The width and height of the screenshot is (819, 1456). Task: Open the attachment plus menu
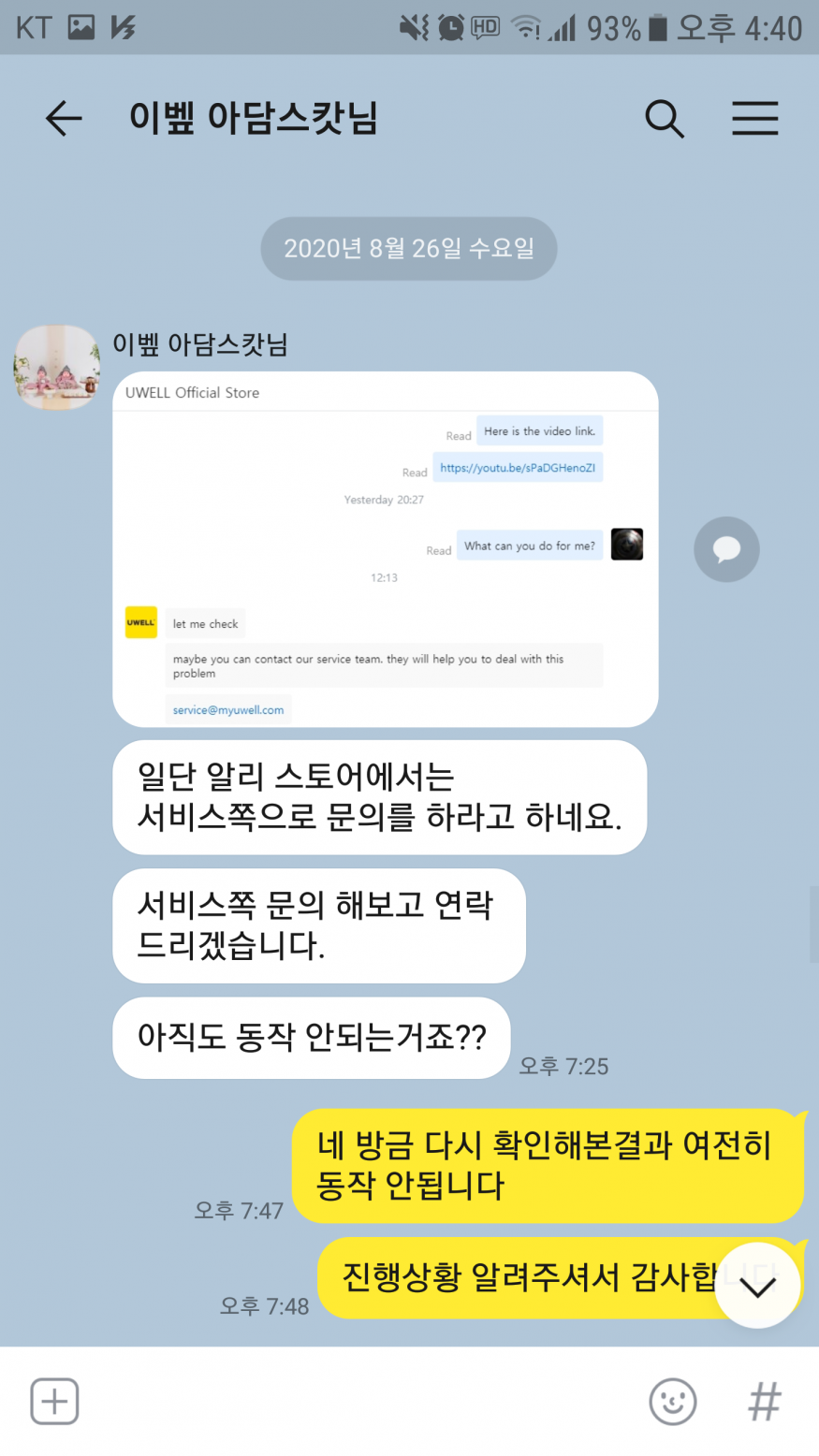[x=54, y=1401]
